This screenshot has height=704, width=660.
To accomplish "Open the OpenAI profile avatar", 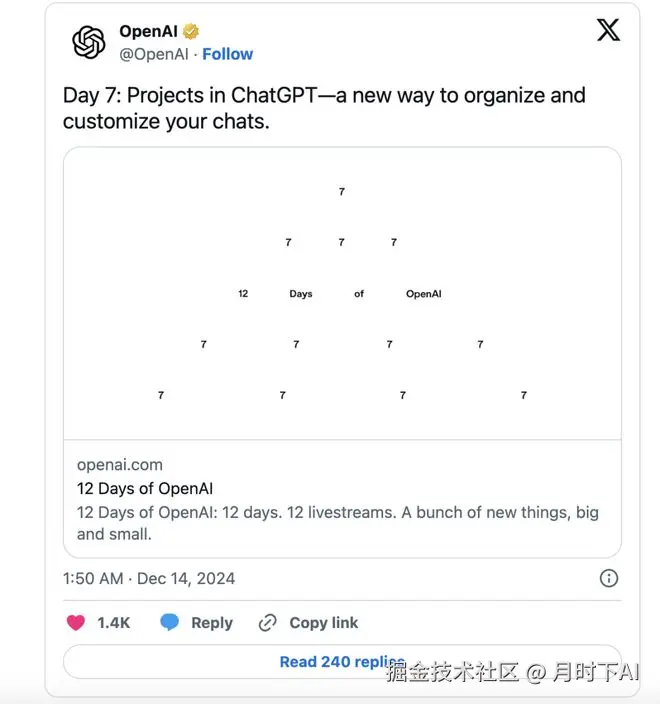I will click(x=89, y=42).
